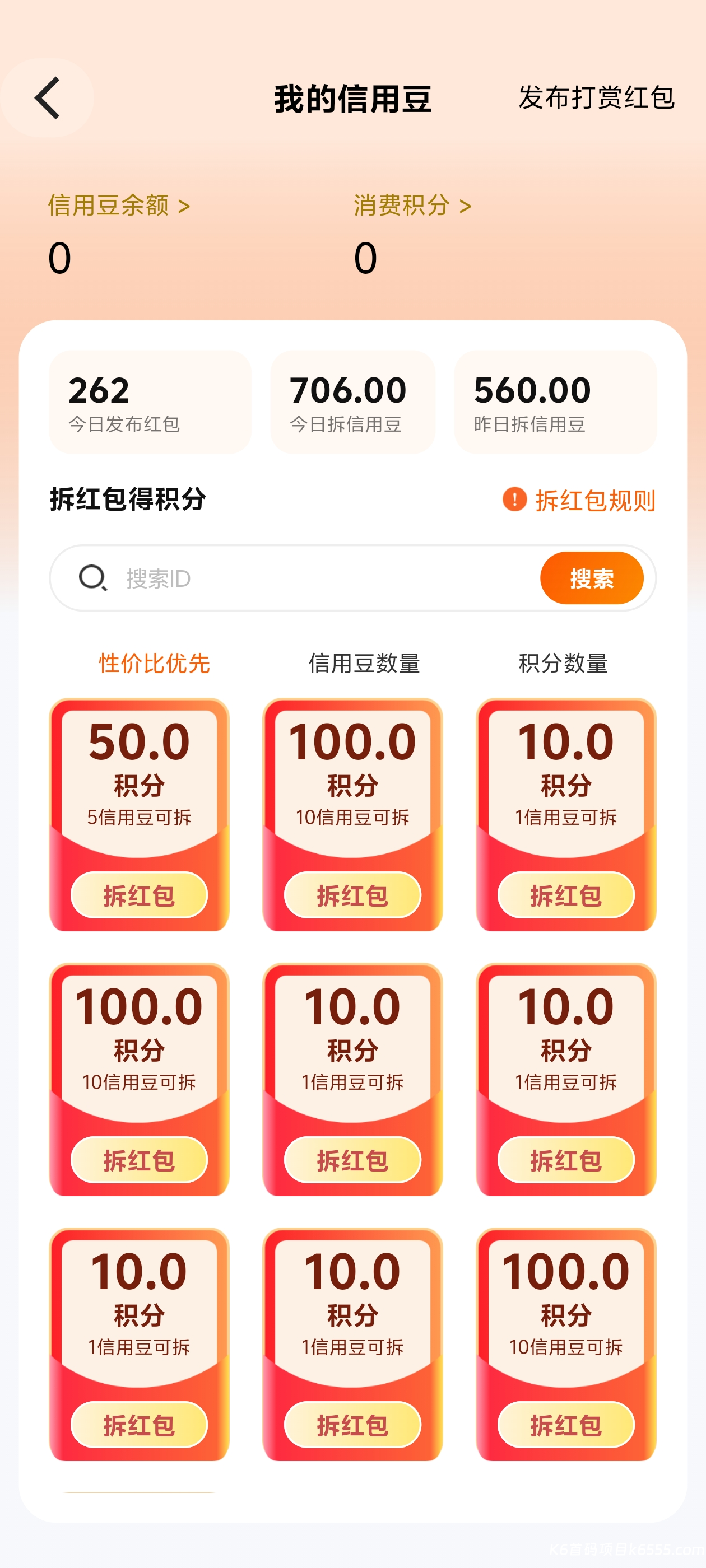Switch to the 信用豆数量 sorting tab
The image size is (706, 1568).
click(364, 663)
